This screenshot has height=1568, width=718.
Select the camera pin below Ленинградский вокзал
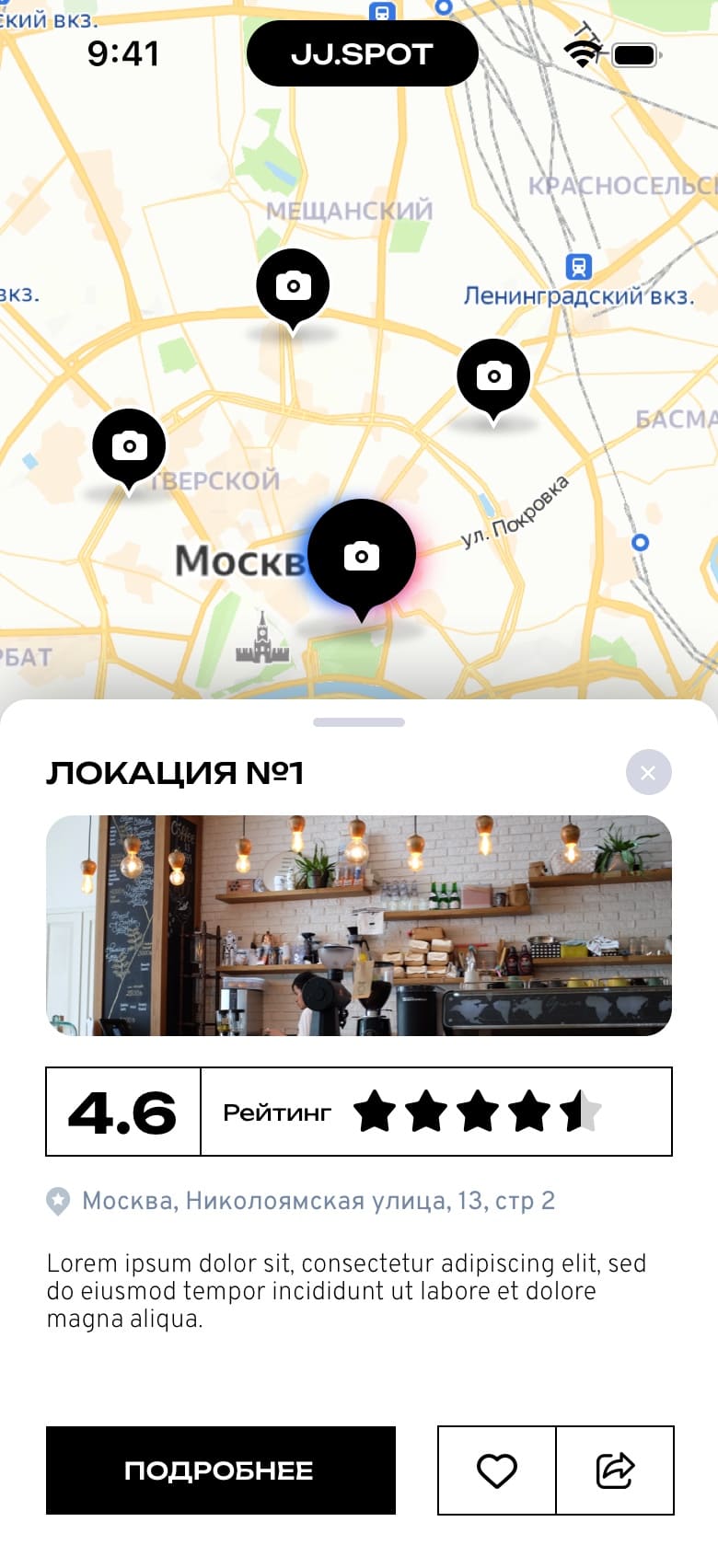tap(493, 376)
